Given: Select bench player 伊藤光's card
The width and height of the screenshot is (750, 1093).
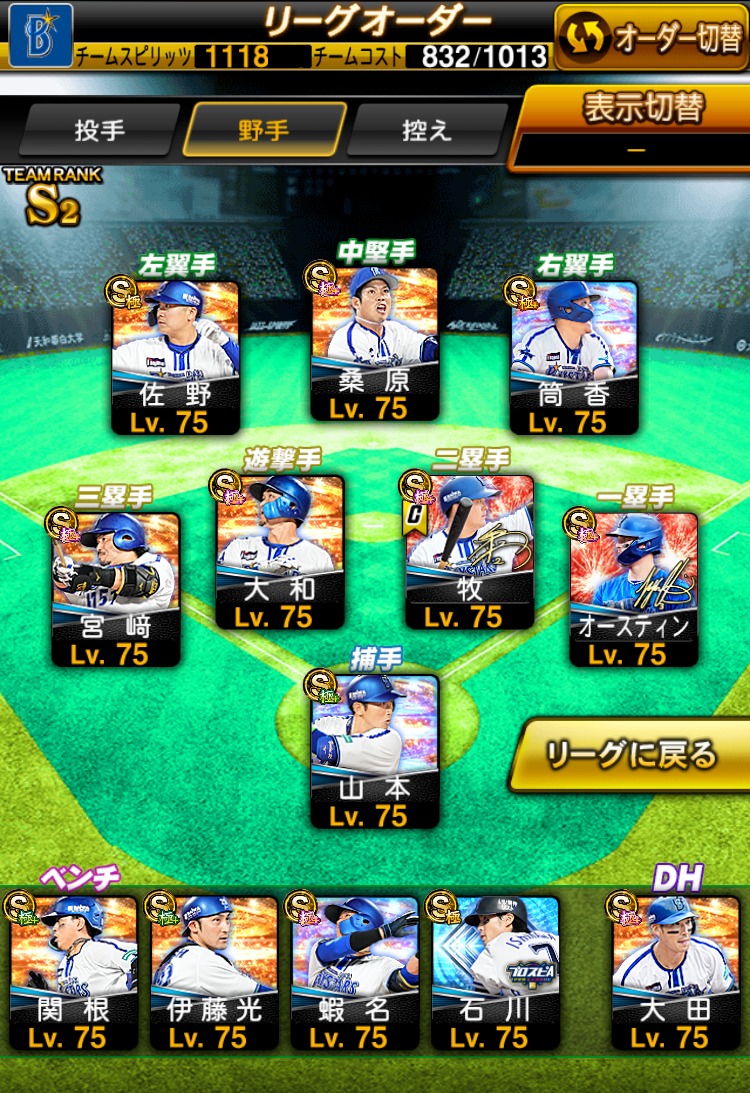Looking at the screenshot, I should coord(214,972).
